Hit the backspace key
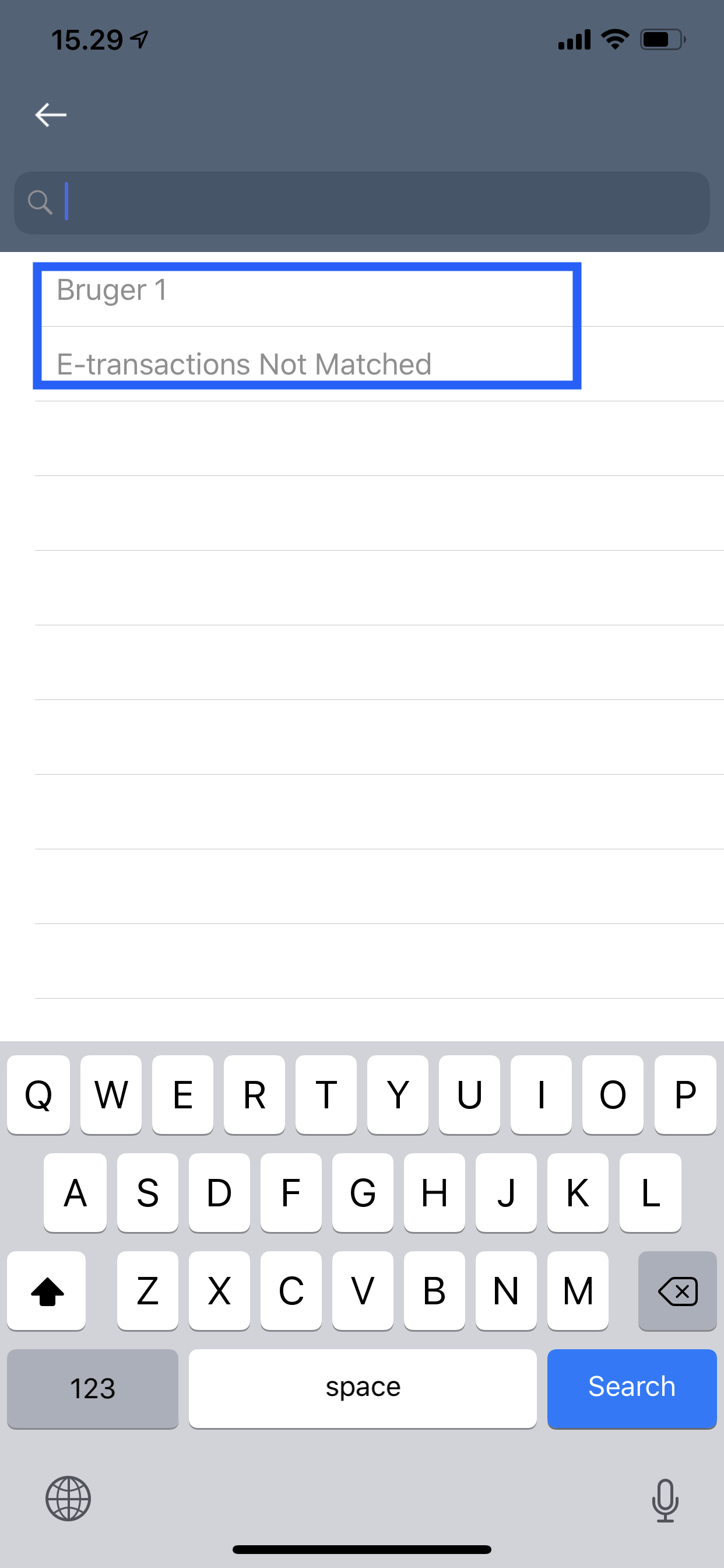The height and width of the screenshot is (1568, 724). [x=677, y=1290]
